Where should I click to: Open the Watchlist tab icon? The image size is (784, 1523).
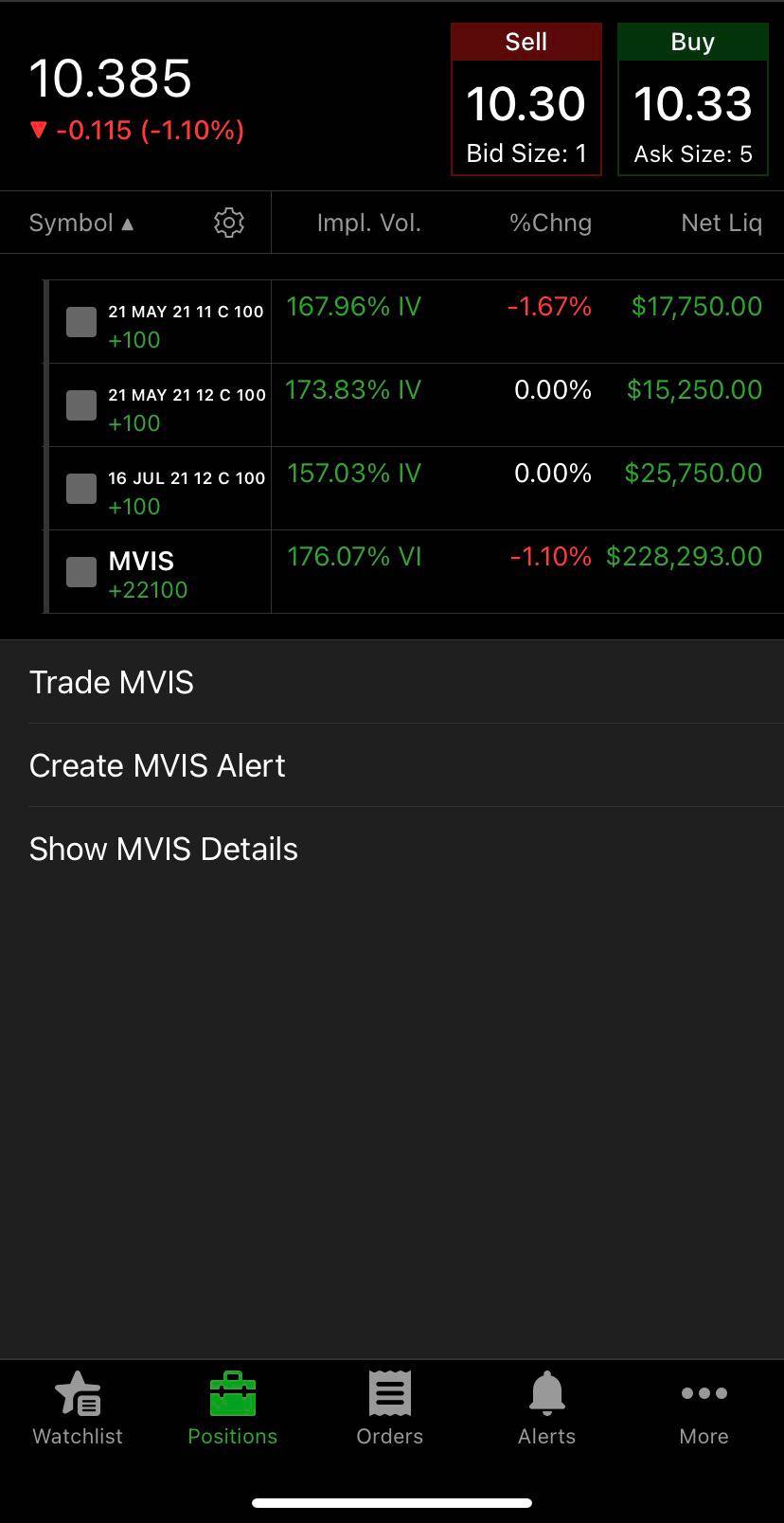click(77, 1394)
